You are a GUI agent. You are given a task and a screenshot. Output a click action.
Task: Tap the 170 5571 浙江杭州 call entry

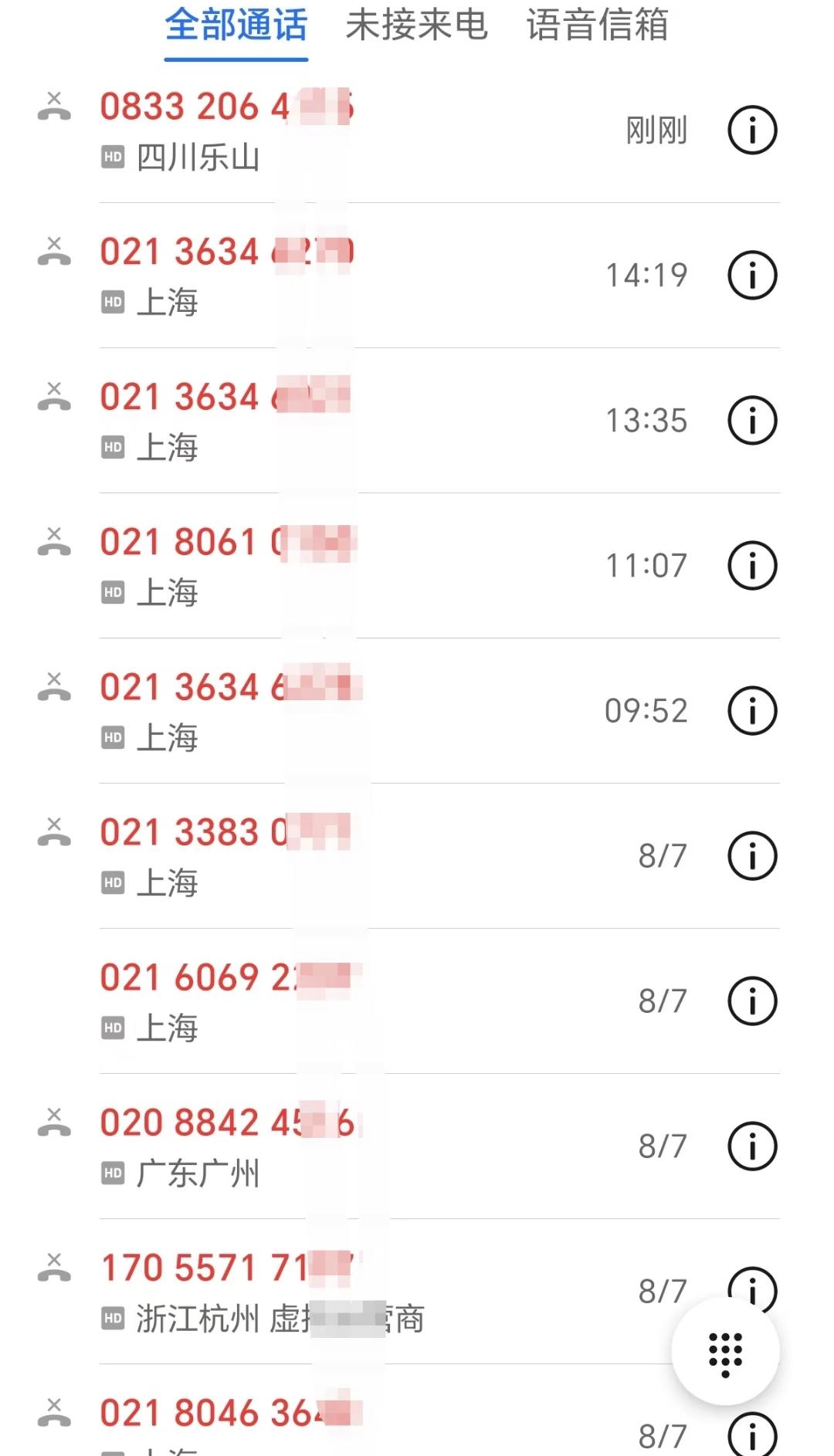[x=309, y=1291]
